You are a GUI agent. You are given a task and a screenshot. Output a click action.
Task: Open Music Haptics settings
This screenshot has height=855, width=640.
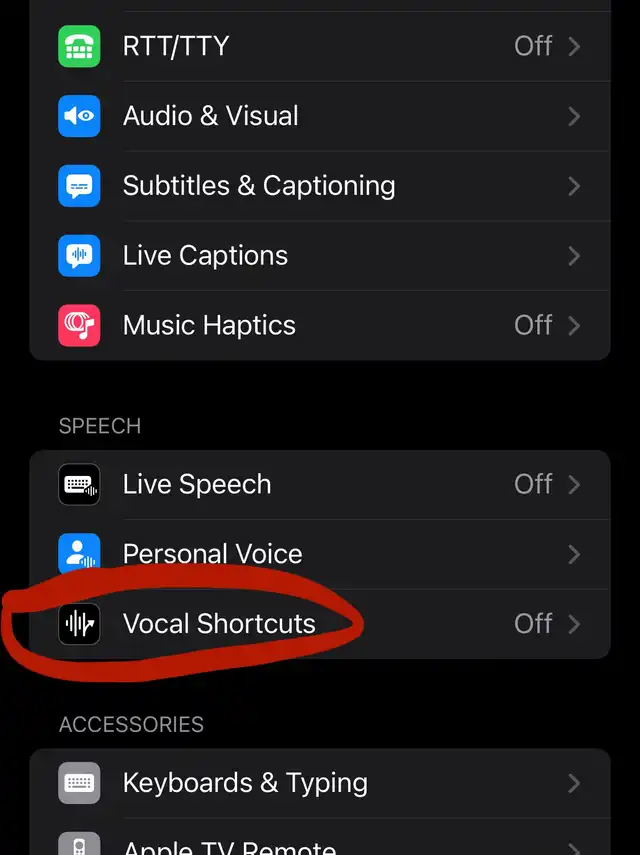[320, 325]
